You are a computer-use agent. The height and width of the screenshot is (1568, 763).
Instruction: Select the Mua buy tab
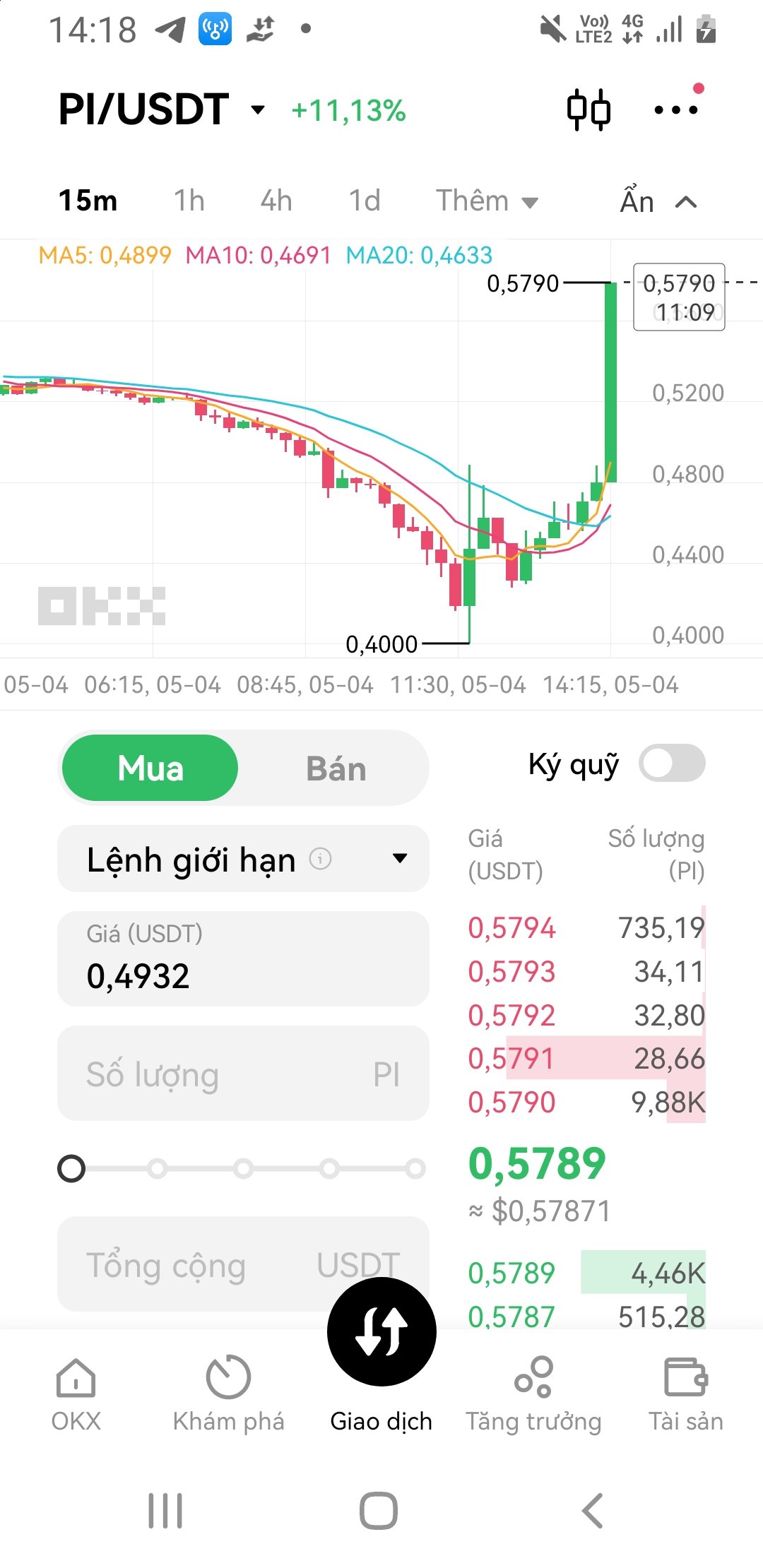click(150, 768)
